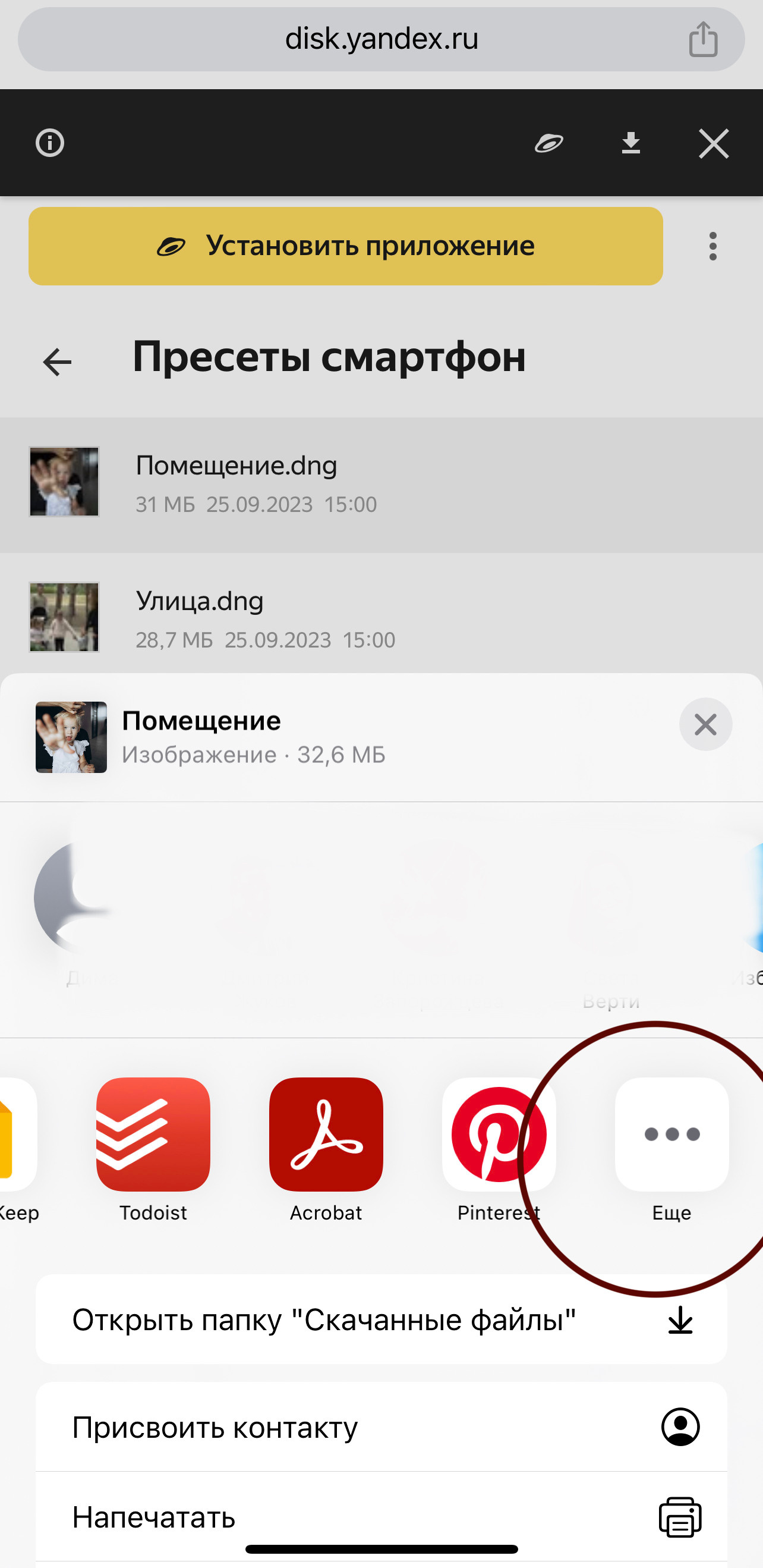Tap the Установить приложение banner

[346, 246]
